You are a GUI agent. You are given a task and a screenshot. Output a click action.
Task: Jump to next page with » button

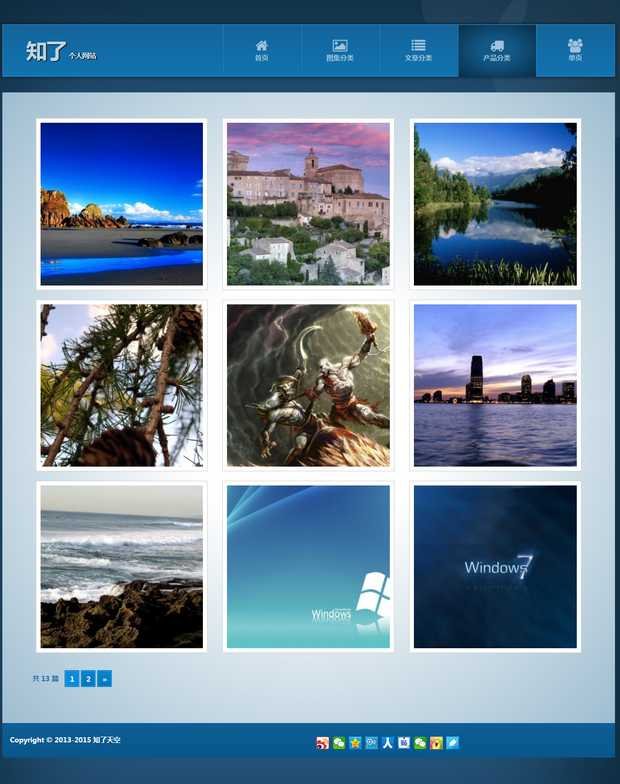tap(104, 679)
